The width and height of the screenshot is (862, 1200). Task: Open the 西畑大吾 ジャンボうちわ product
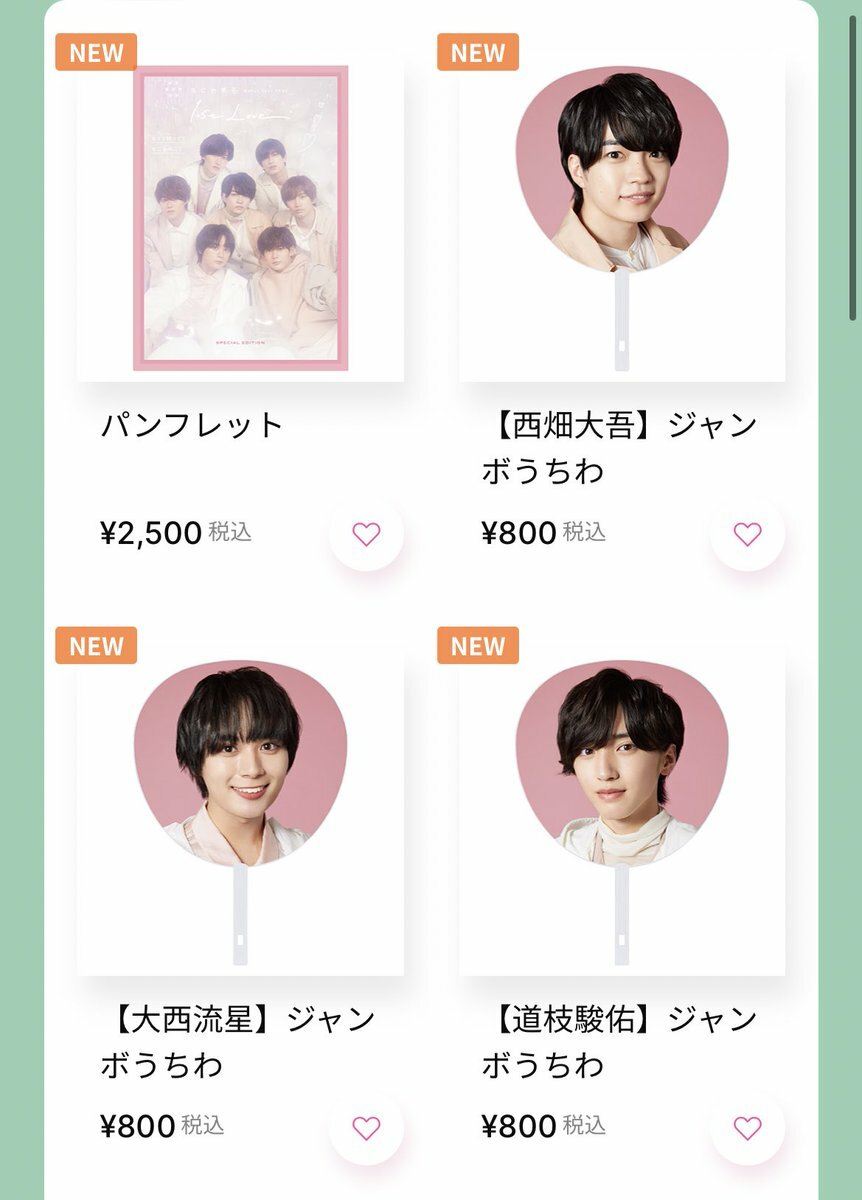point(622,218)
